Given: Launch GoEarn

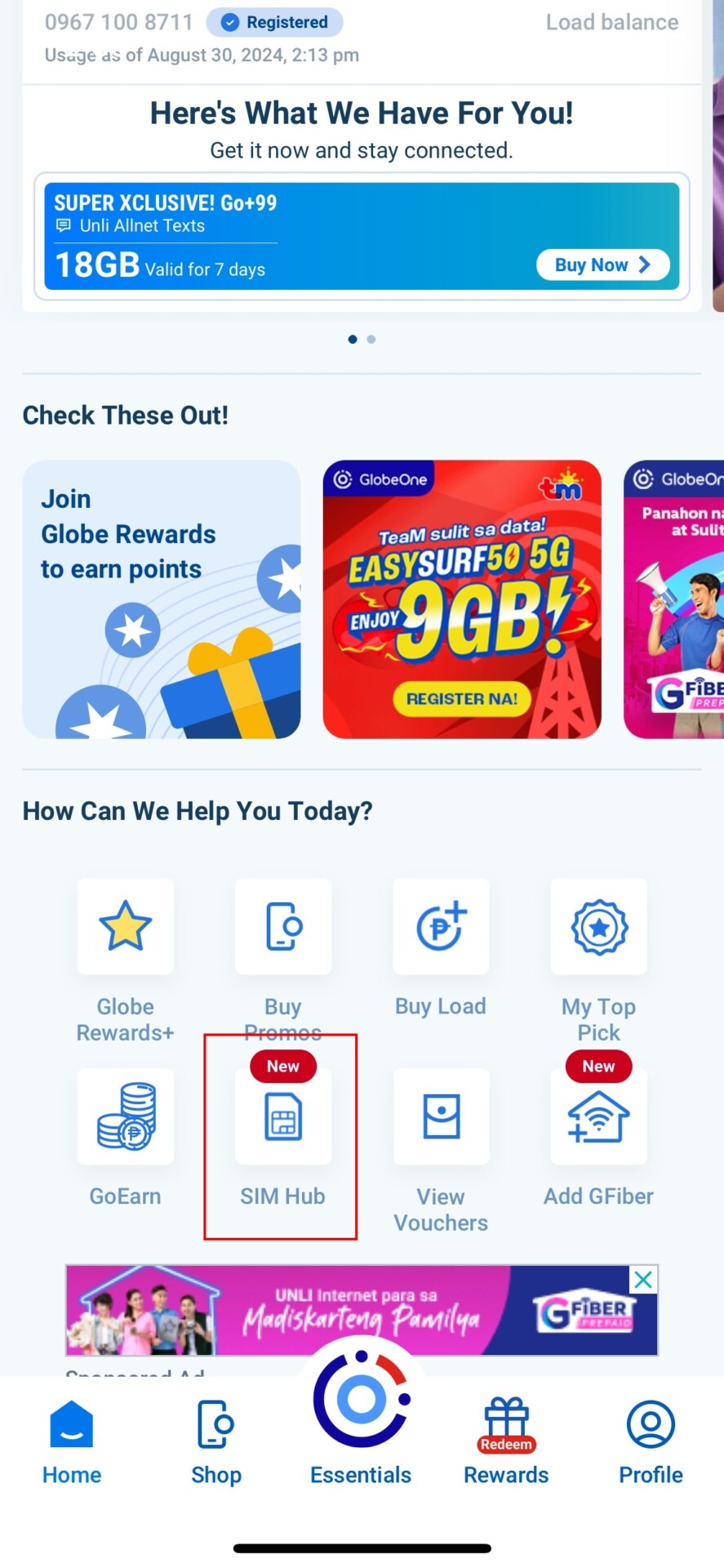Looking at the screenshot, I should 126,1116.
